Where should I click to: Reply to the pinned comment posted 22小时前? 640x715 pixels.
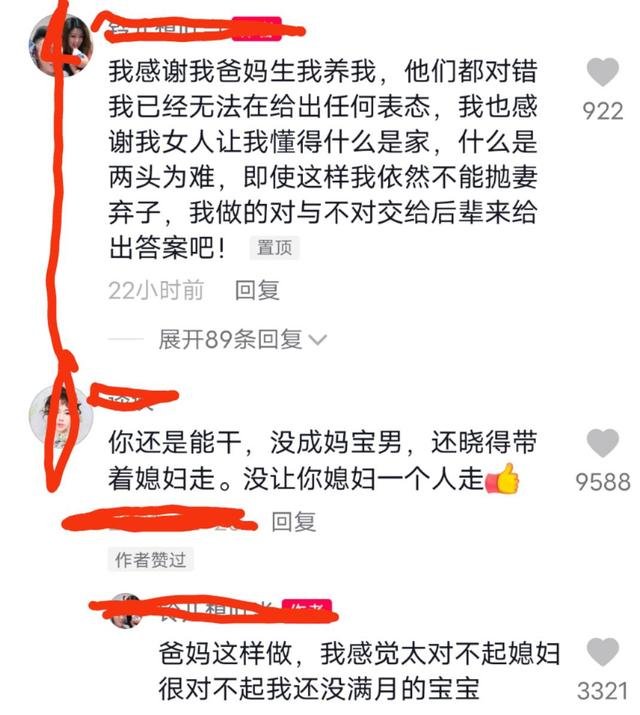coord(257,290)
